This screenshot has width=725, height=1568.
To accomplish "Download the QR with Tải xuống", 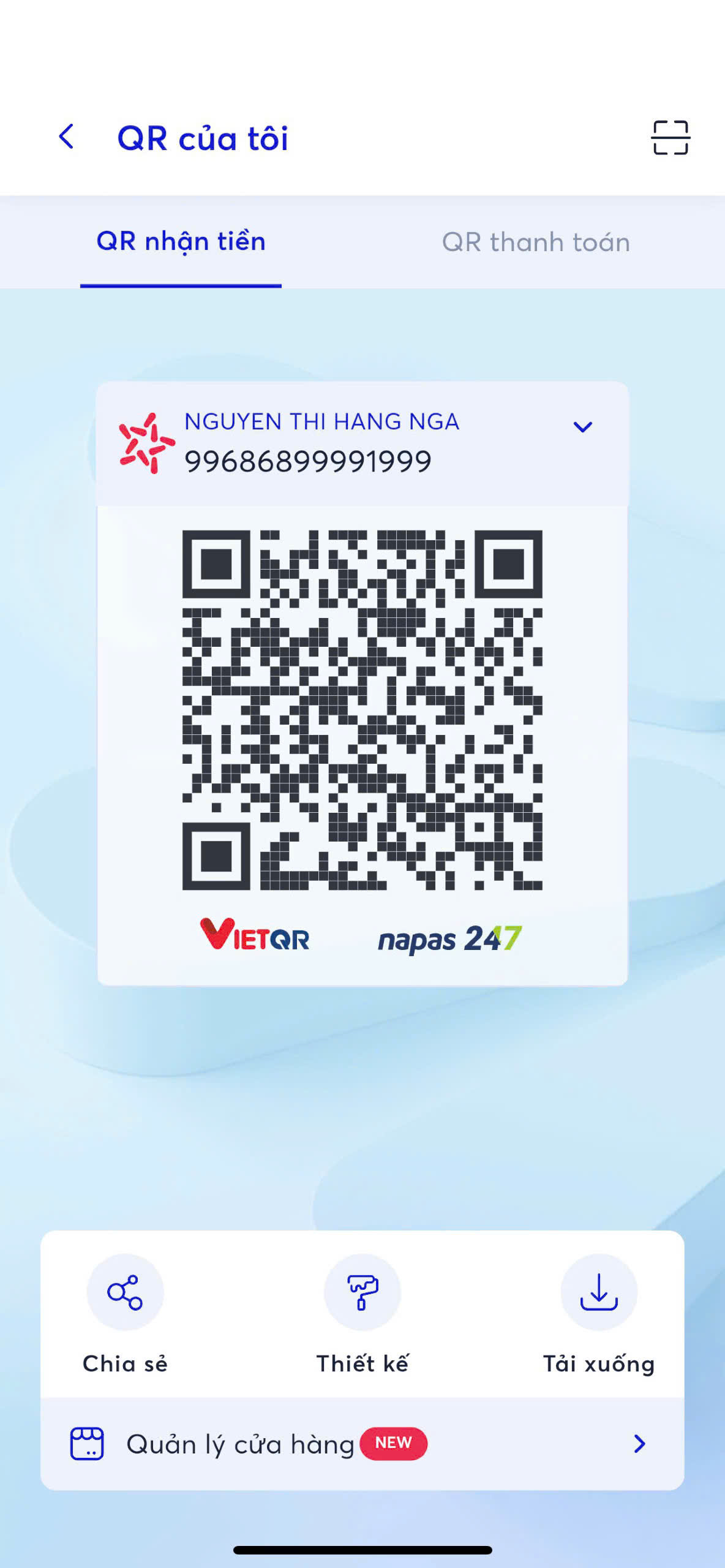I will (x=598, y=1292).
